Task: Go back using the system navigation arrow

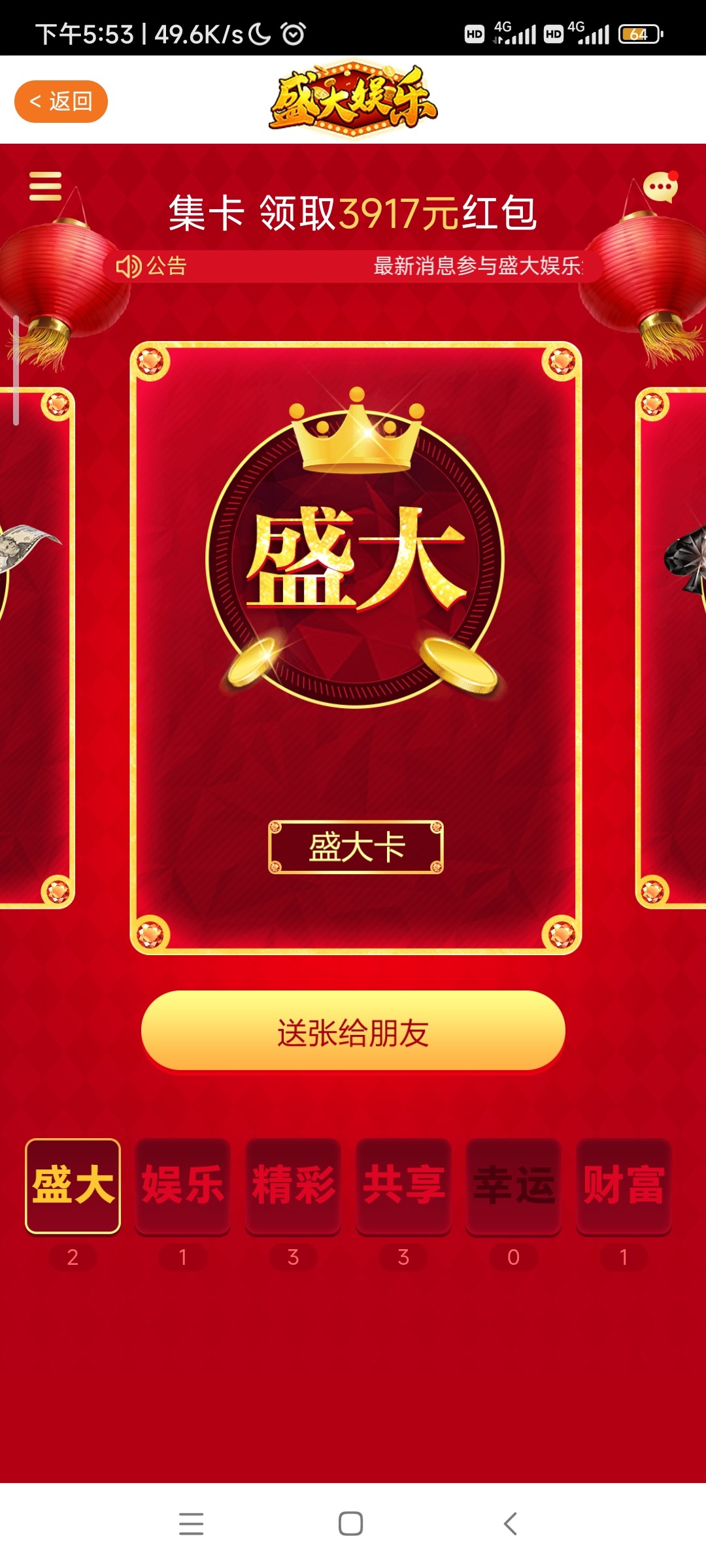Action: 511,1524
